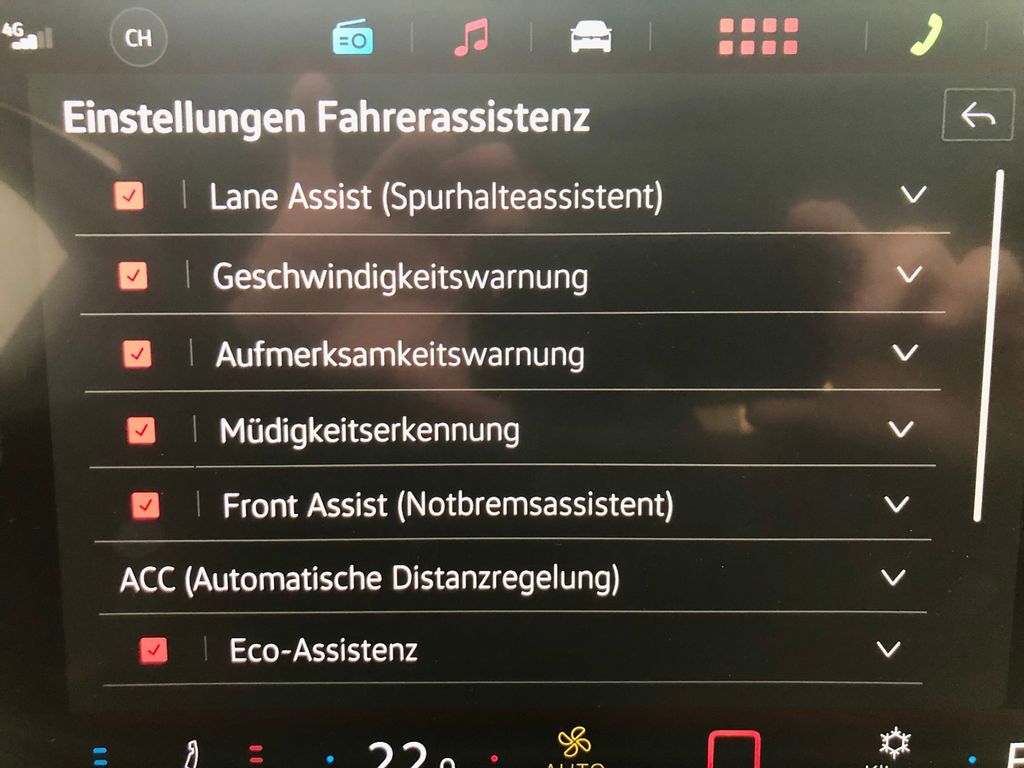Go back using the return arrow
Viewport: 1024px width, 768px height.
pyautogui.click(x=977, y=116)
